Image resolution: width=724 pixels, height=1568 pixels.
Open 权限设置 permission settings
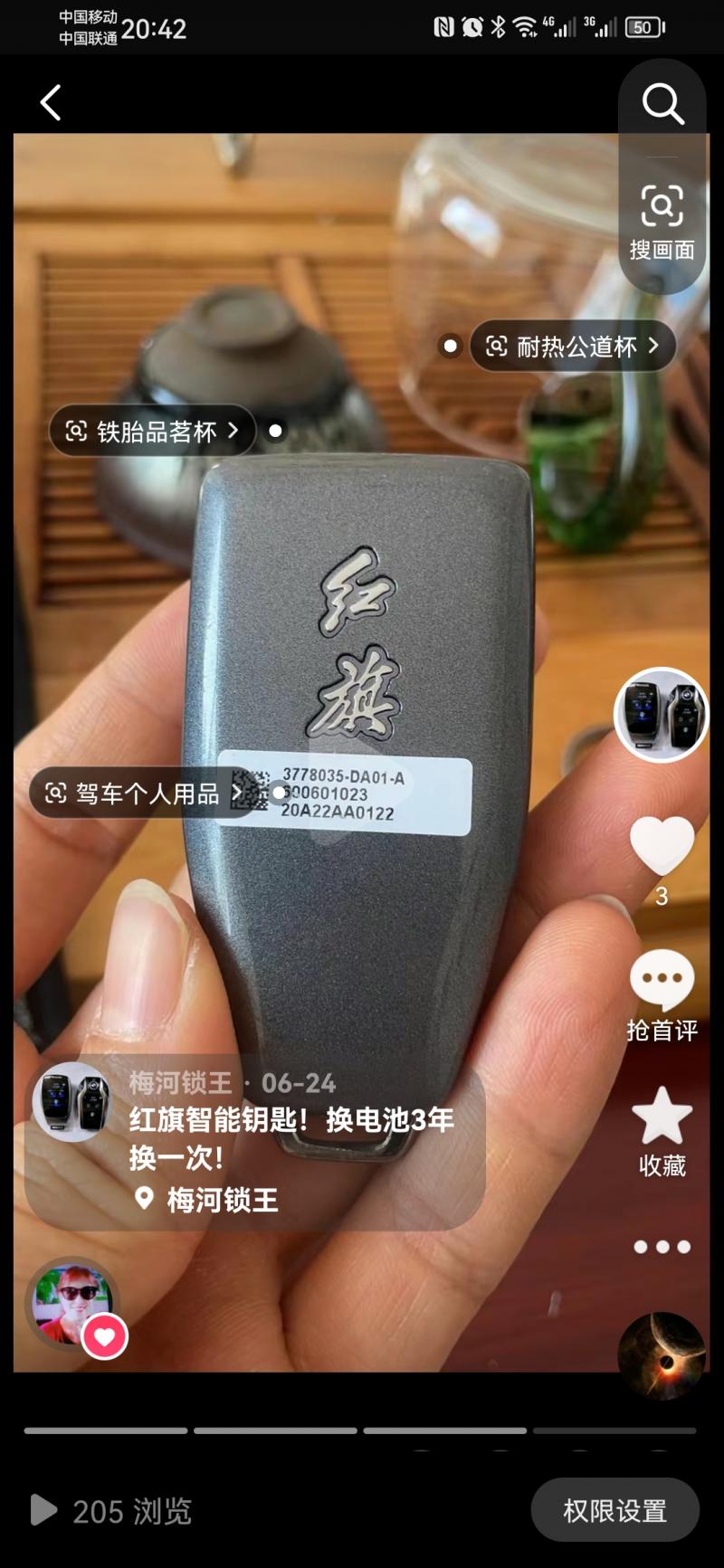[615, 1509]
